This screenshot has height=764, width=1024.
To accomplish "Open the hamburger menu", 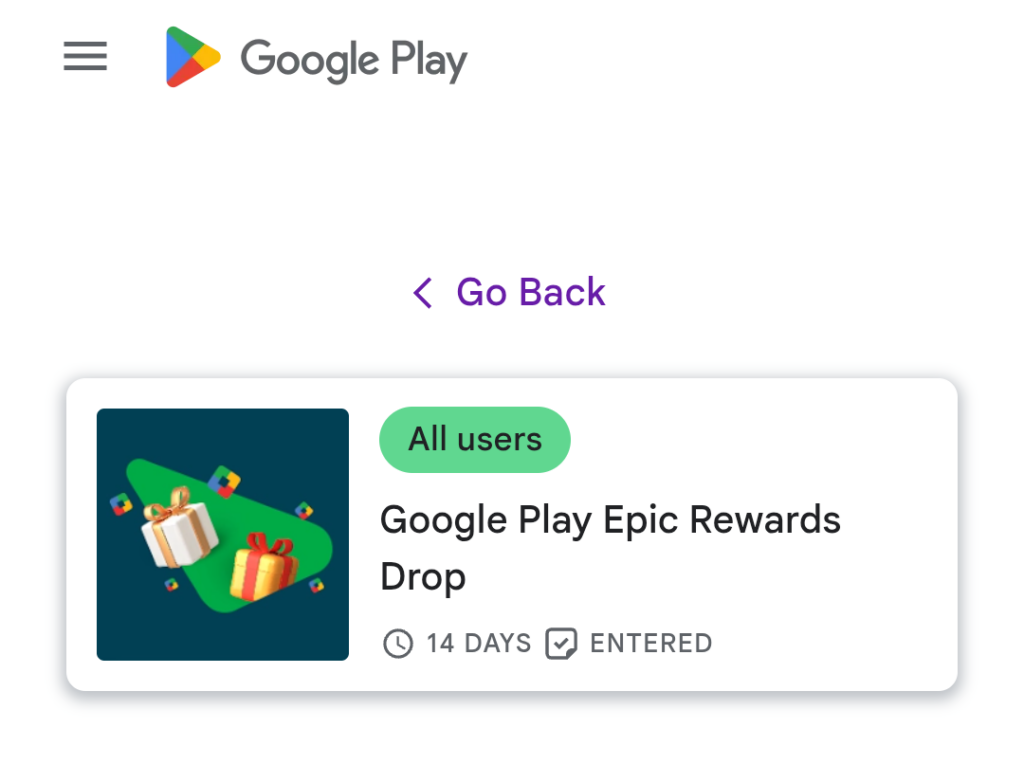I will click(x=85, y=57).
